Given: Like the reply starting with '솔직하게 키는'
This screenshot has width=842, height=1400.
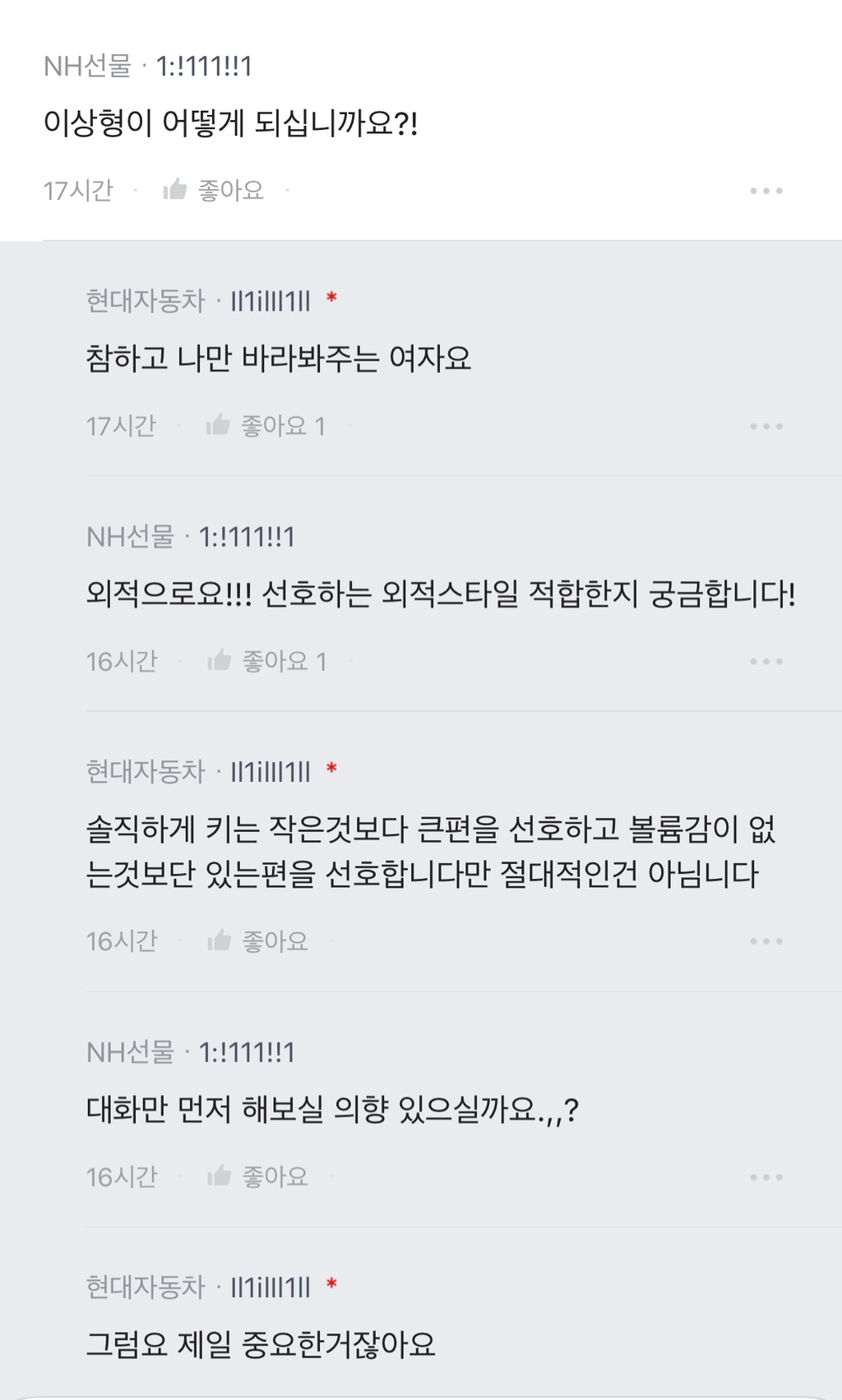Looking at the screenshot, I should click(x=258, y=940).
